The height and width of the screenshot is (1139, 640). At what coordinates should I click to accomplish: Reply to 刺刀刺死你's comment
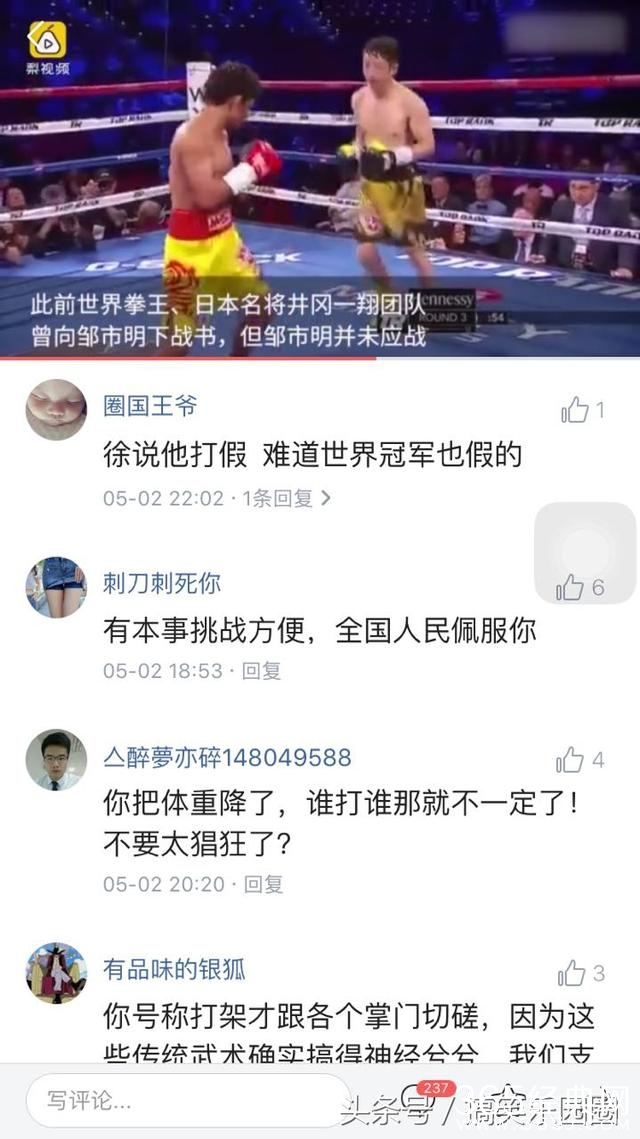coord(262,670)
